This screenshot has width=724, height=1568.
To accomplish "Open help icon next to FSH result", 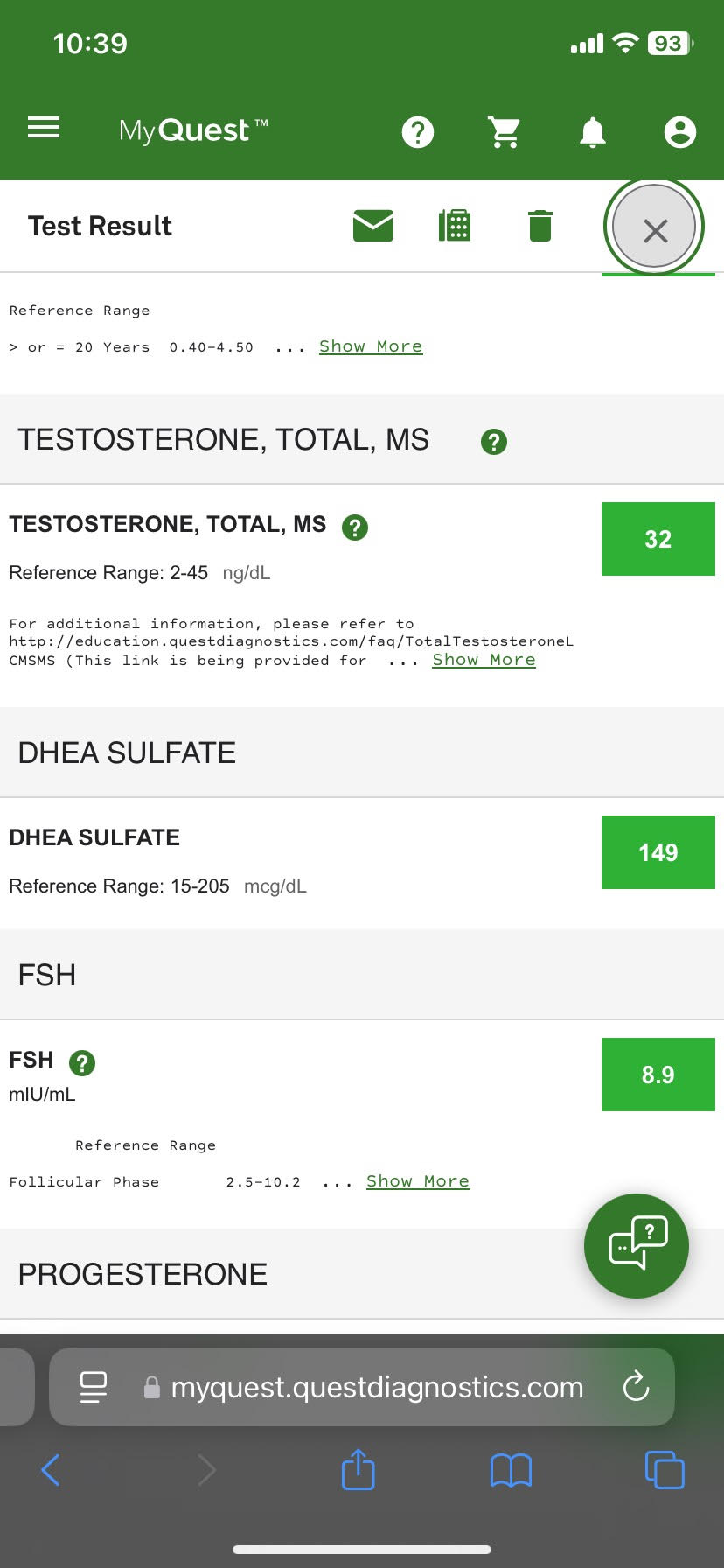I will coord(82,1063).
